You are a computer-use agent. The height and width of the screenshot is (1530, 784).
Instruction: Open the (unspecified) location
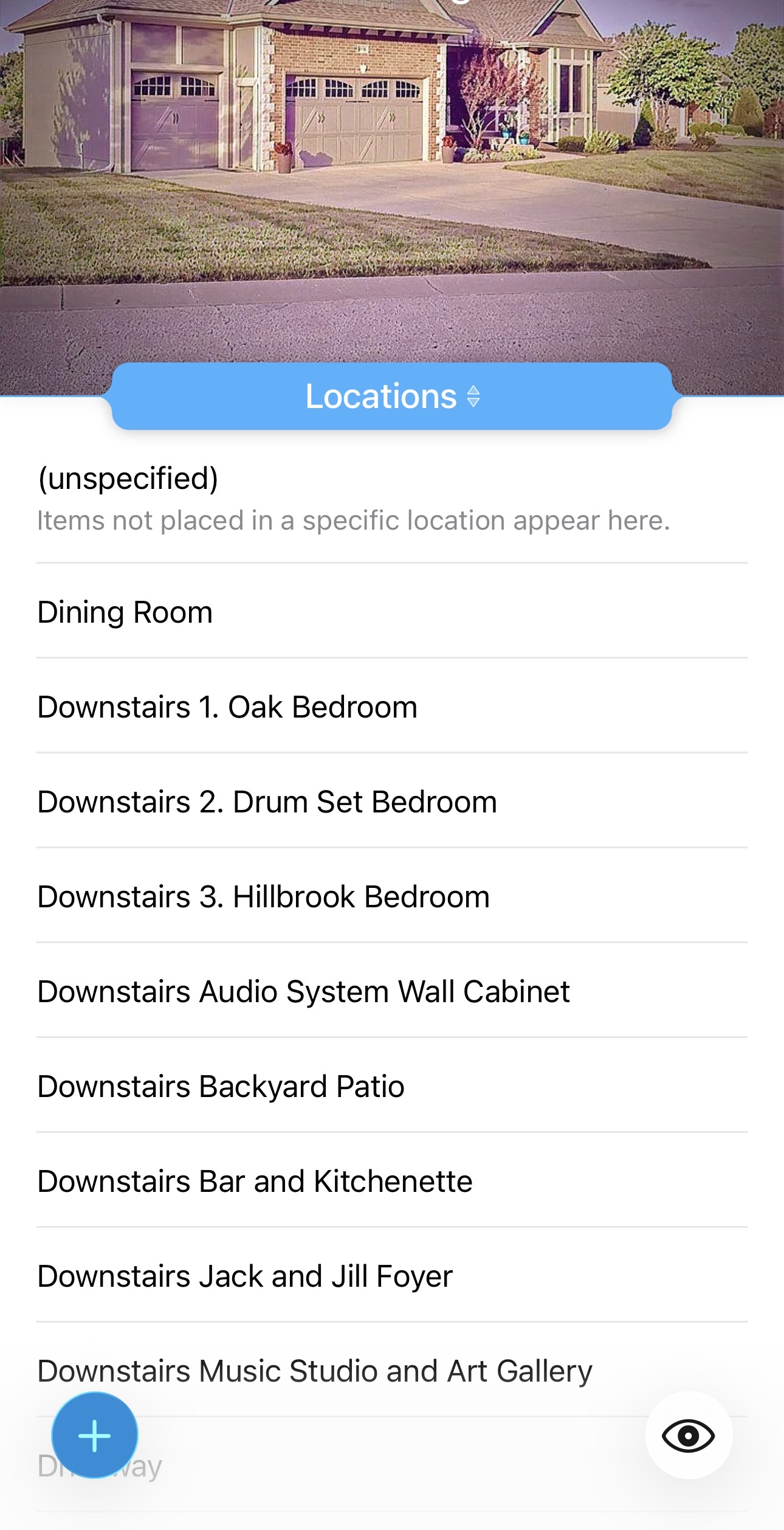click(x=392, y=499)
